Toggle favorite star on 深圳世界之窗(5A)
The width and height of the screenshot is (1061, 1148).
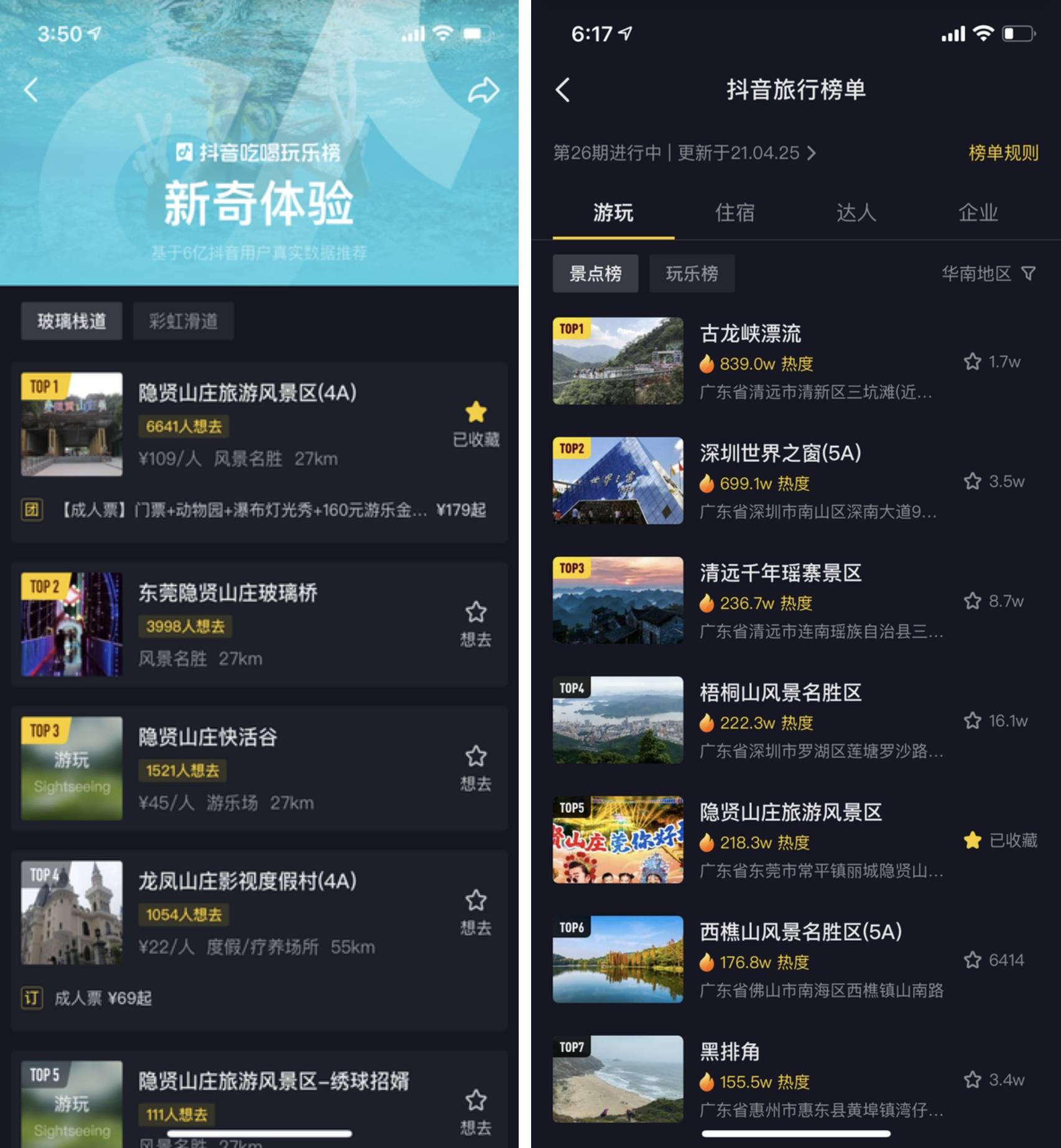pos(971,481)
